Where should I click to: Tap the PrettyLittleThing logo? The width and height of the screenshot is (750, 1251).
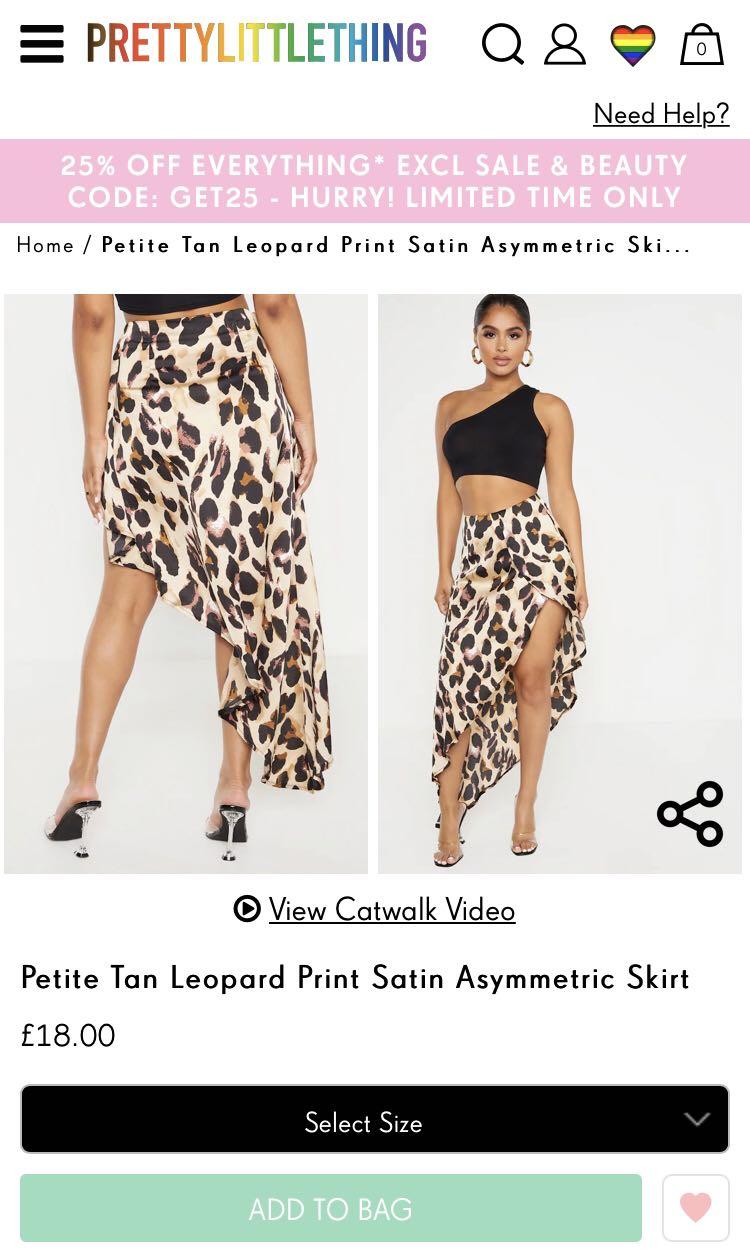coord(257,43)
